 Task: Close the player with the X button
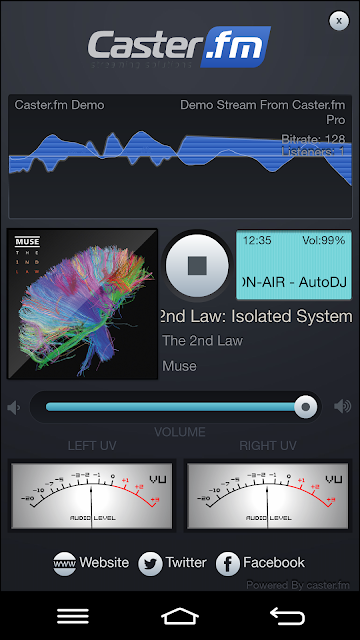[339, 20]
